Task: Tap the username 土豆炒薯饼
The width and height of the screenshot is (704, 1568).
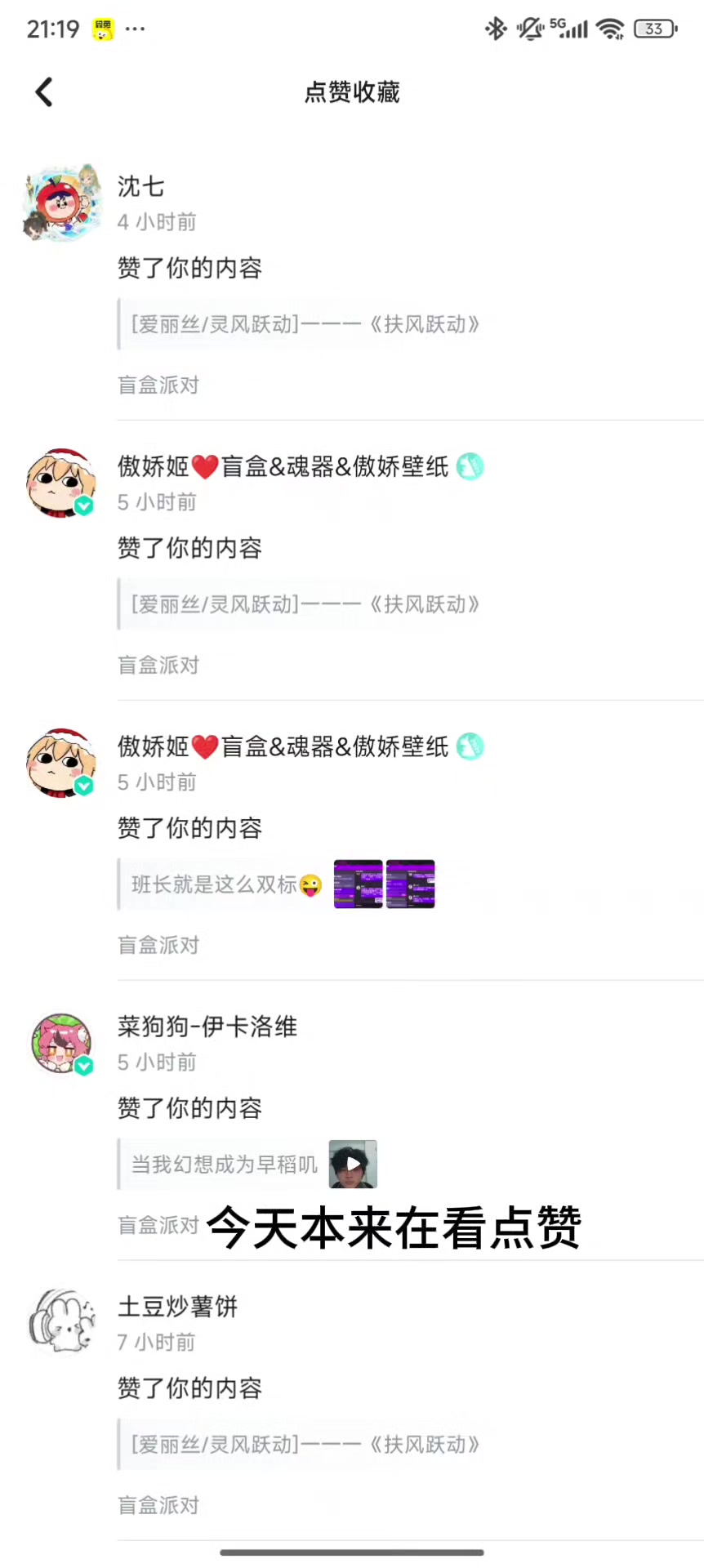Action: click(177, 1307)
